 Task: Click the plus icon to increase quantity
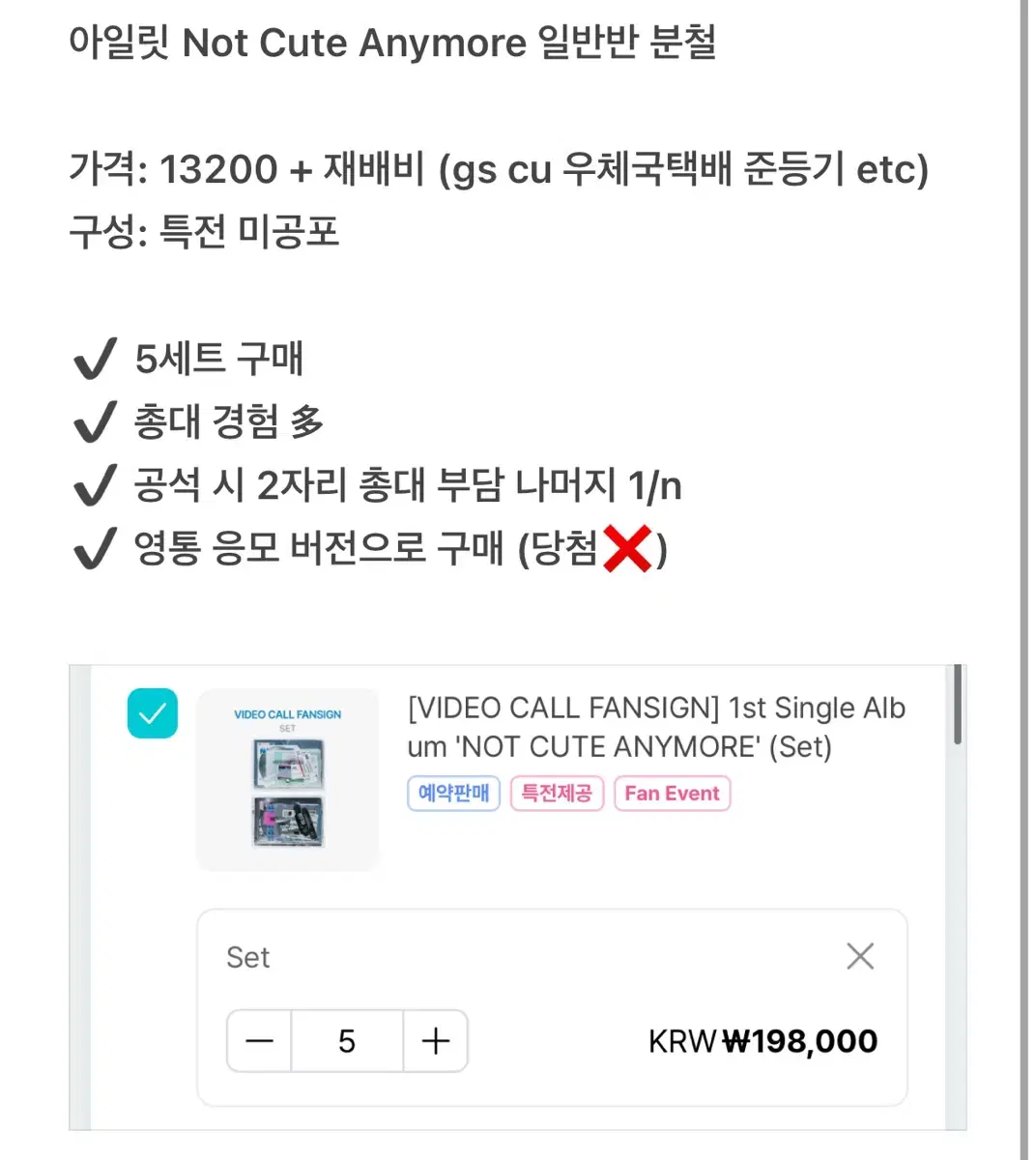tap(435, 1041)
